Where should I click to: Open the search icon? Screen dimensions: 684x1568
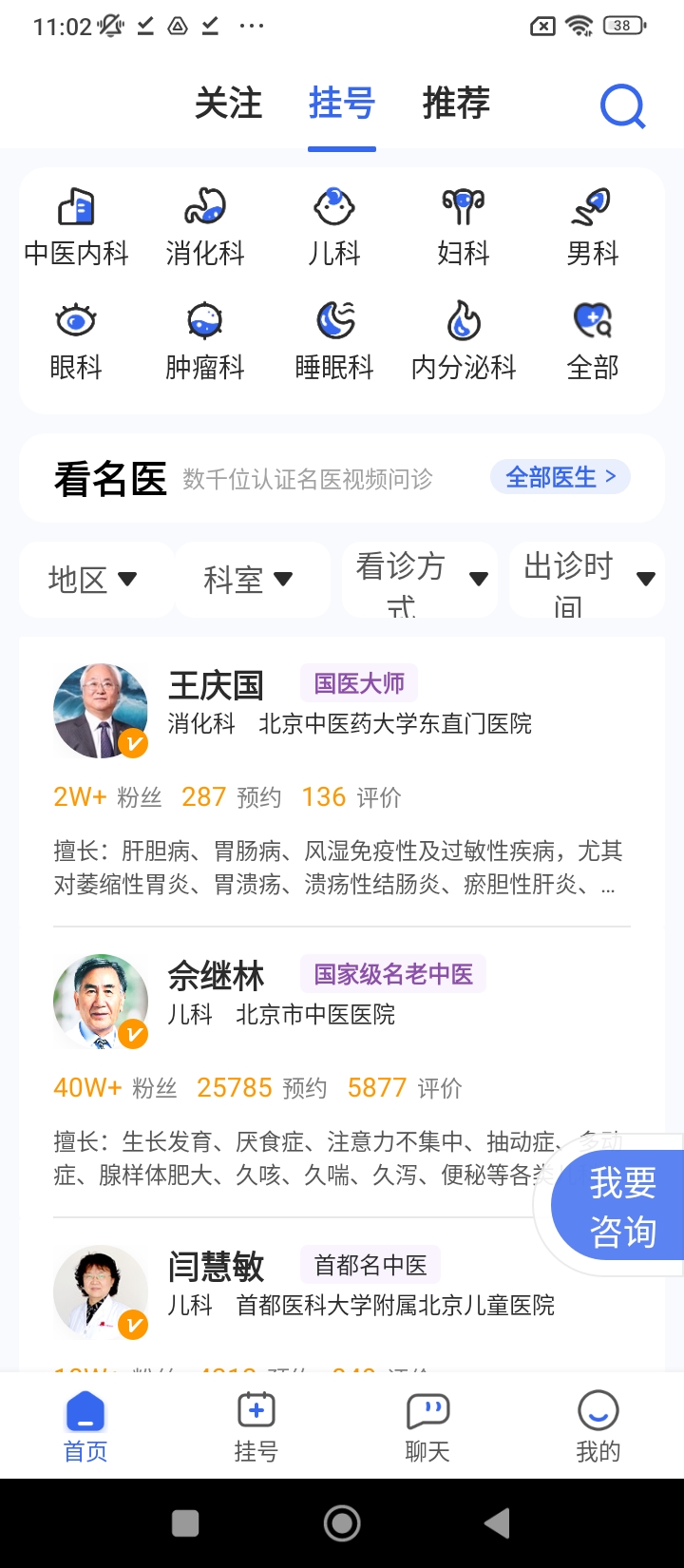point(623,106)
